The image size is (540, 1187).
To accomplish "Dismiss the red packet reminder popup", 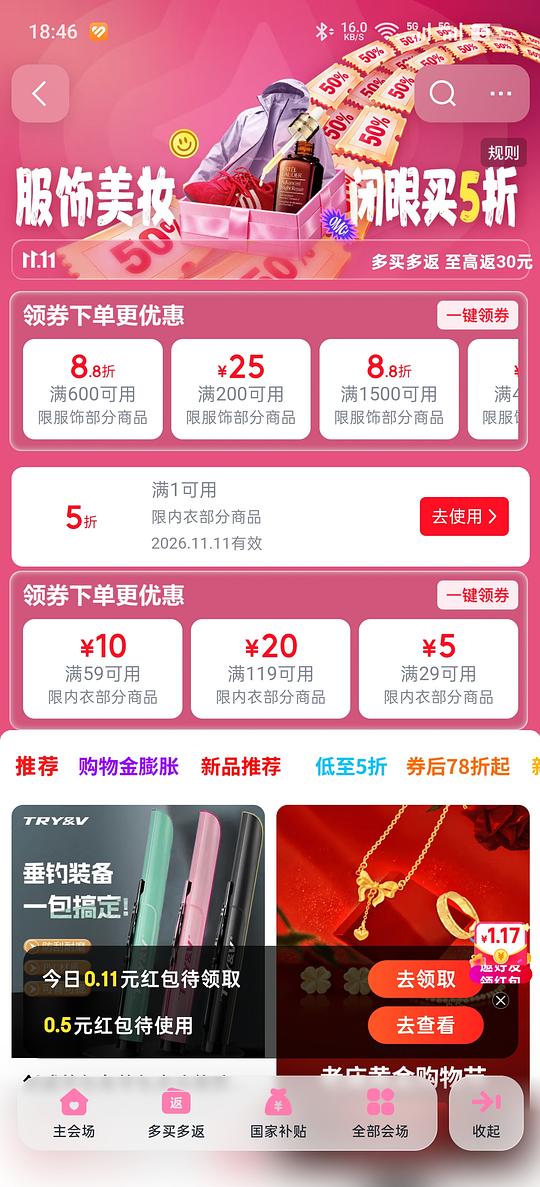I will [500, 1001].
